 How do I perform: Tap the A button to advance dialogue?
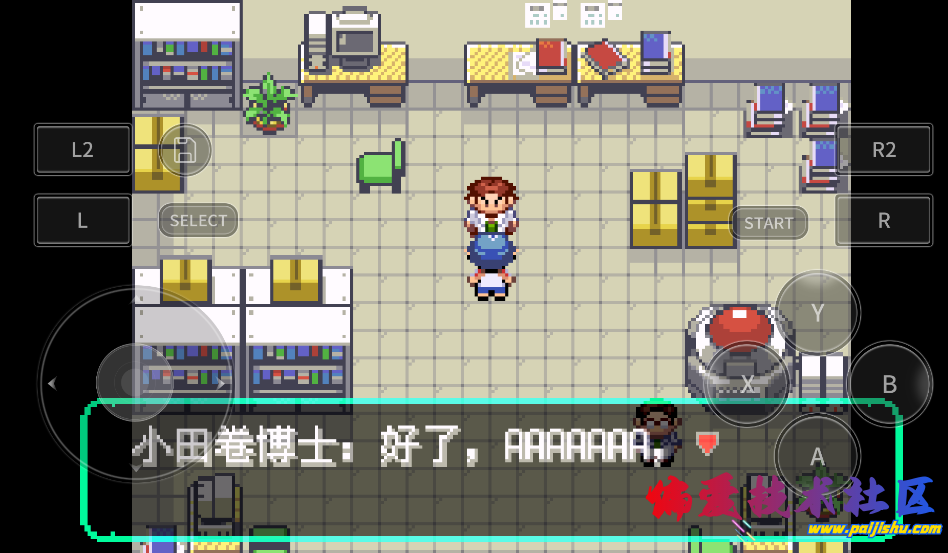[817, 456]
